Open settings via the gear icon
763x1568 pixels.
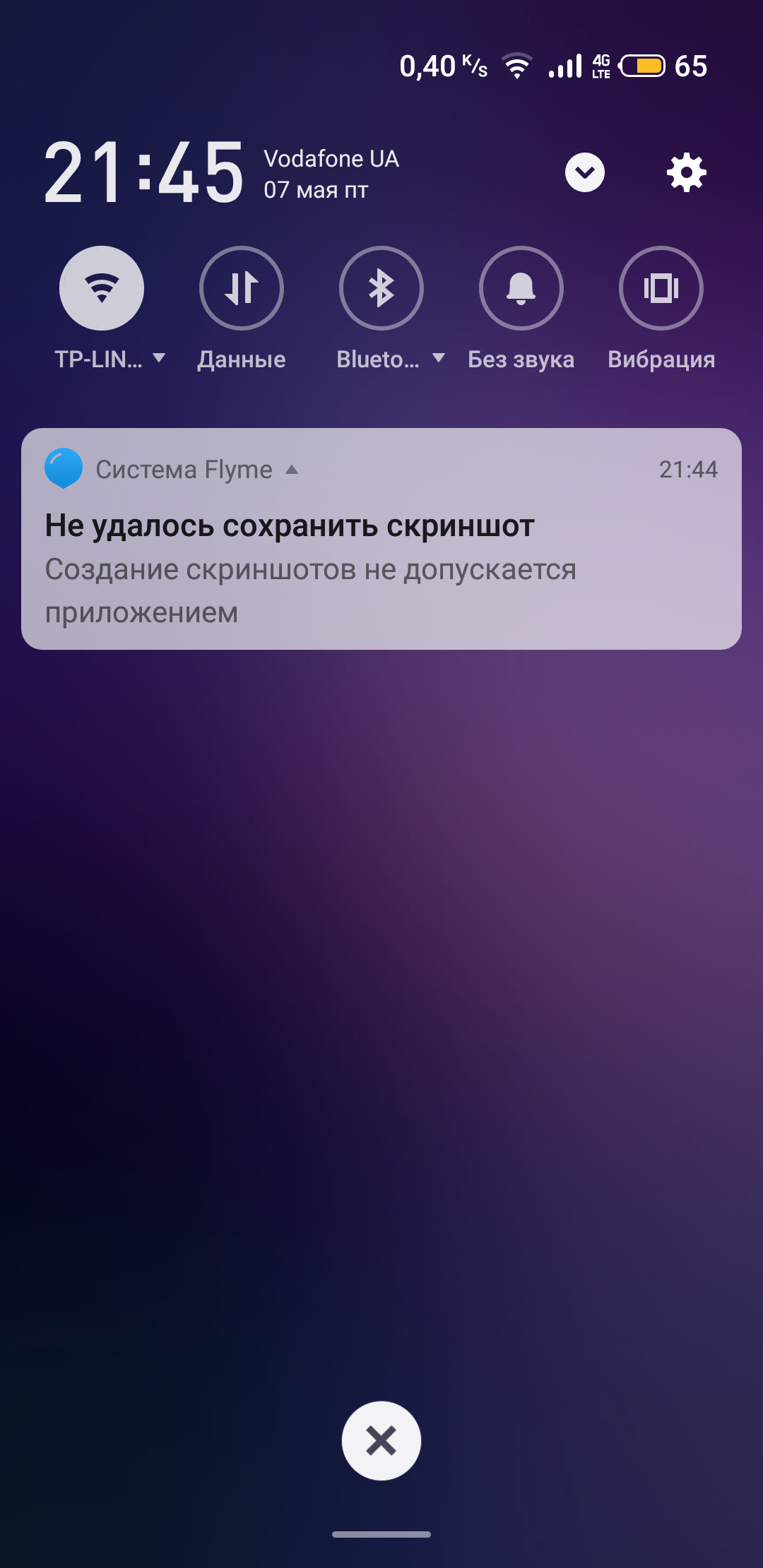[687, 172]
